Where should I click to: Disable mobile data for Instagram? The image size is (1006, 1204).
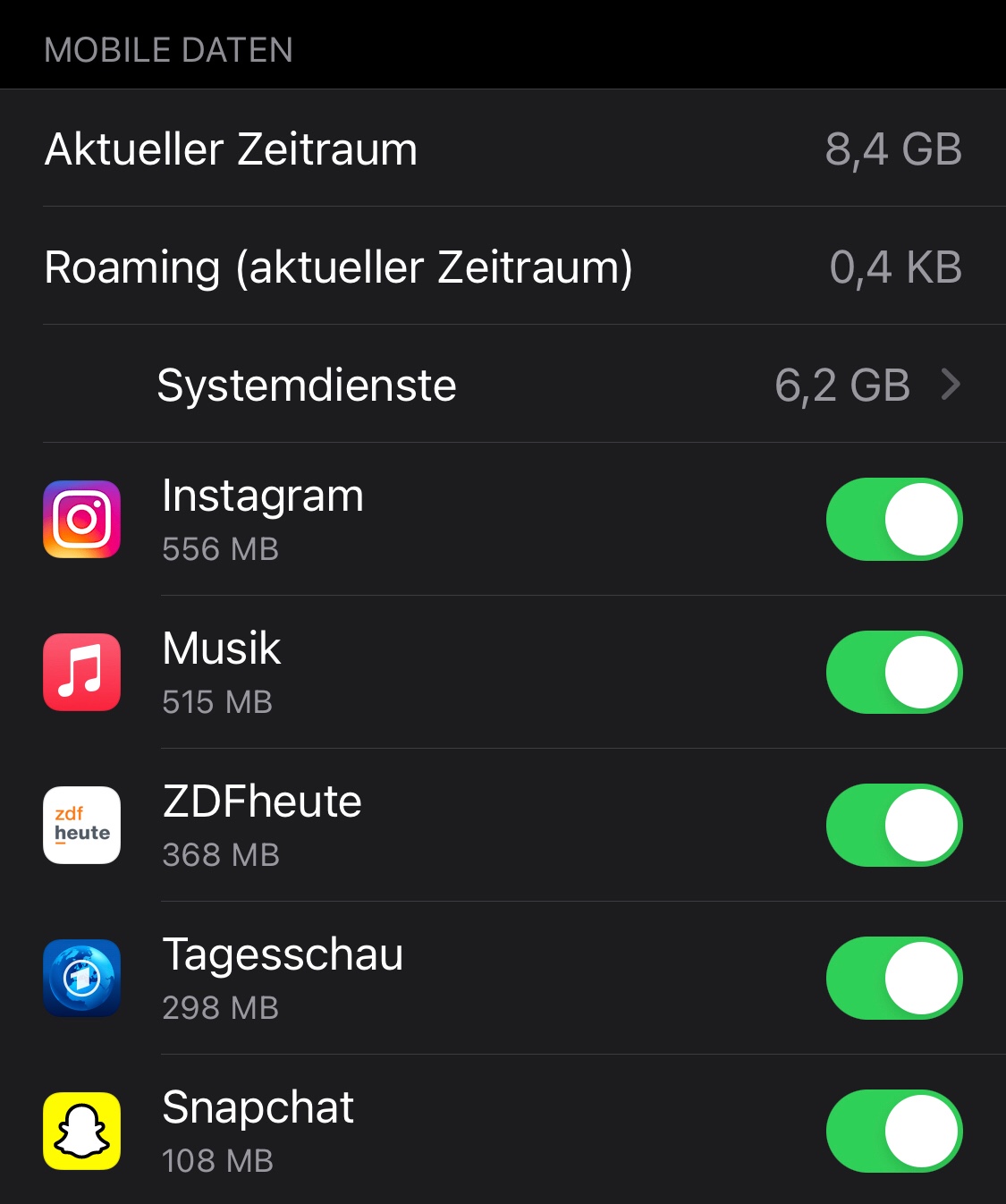tap(893, 520)
